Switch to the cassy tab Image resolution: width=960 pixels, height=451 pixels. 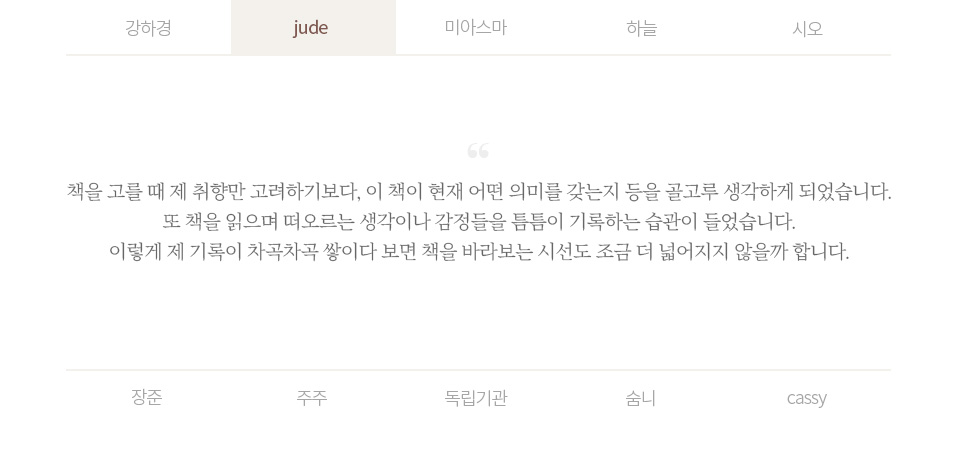806,398
